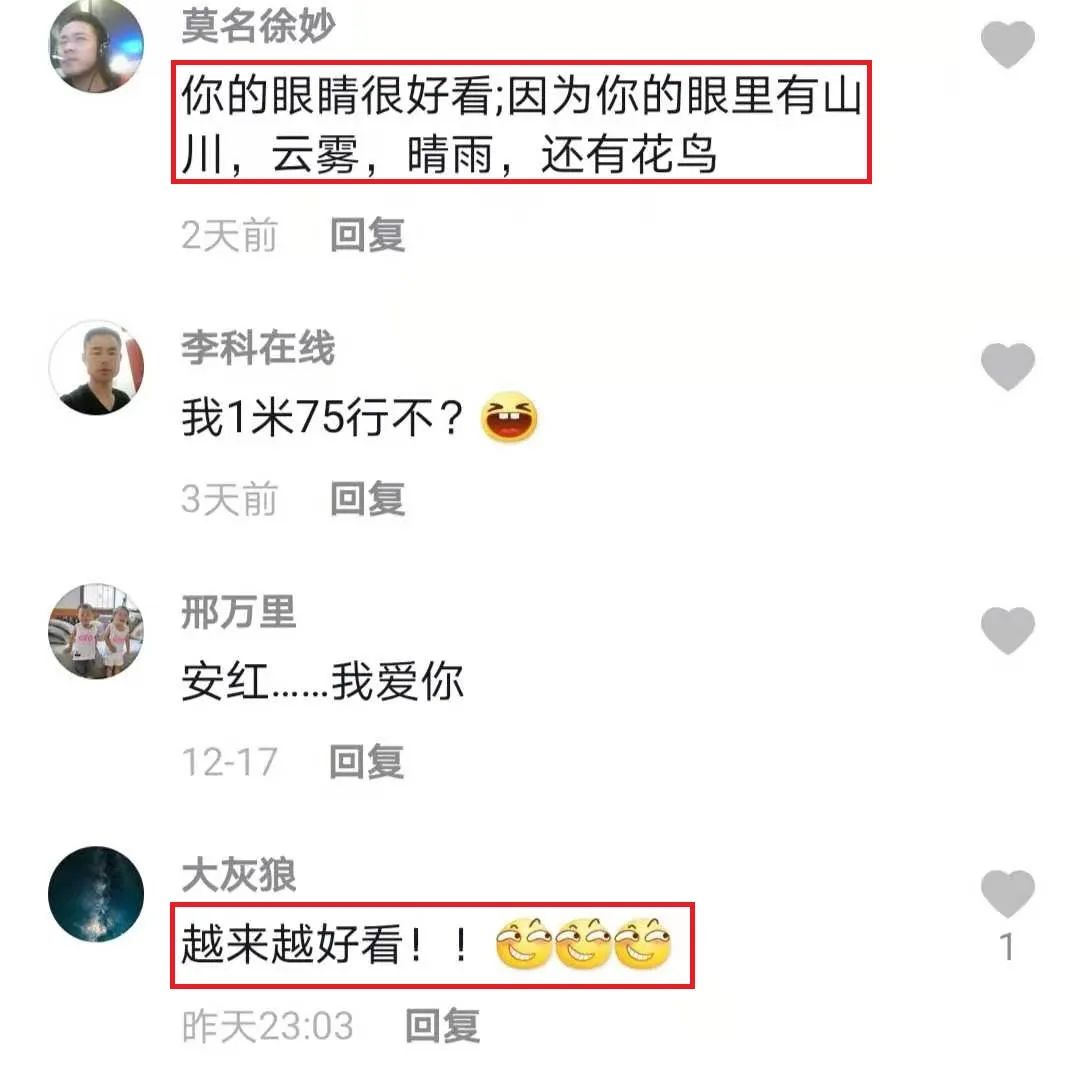Reply to 邢万里's comment

point(367,762)
